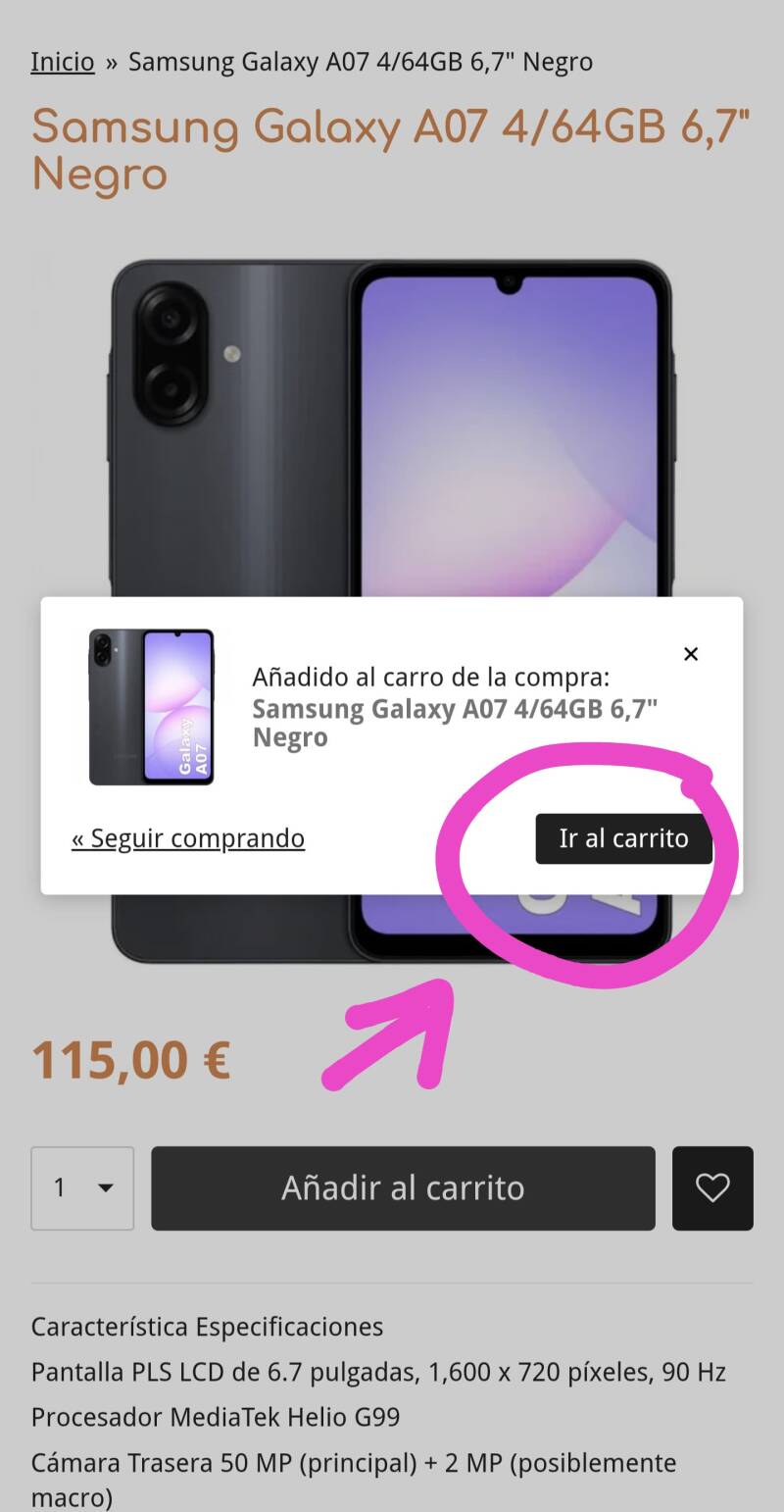
Task: Add the phone to wishlist with the heart
Action: (x=712, y=1187)
